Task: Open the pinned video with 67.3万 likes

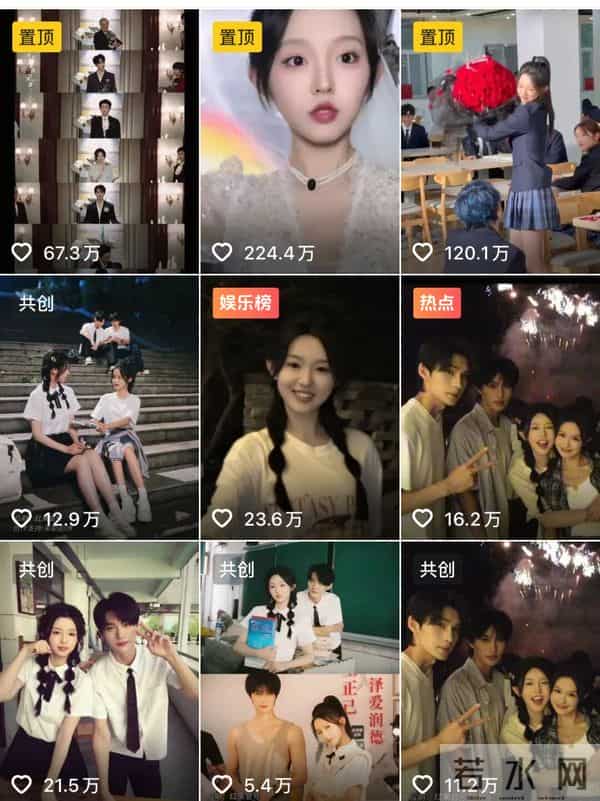Action: 99,140
